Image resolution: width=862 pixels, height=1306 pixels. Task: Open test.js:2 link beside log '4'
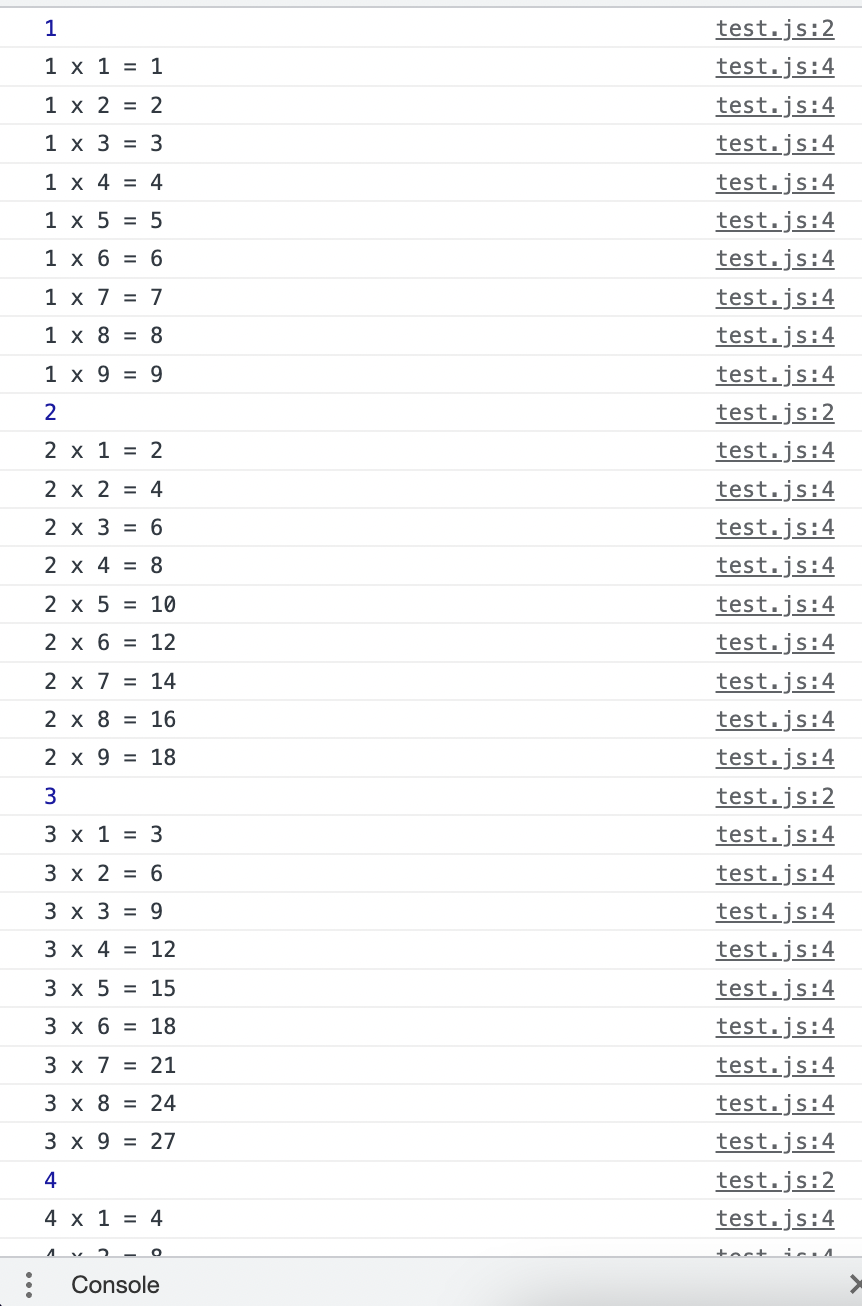pyautogui.click(x=774, y=1181)
